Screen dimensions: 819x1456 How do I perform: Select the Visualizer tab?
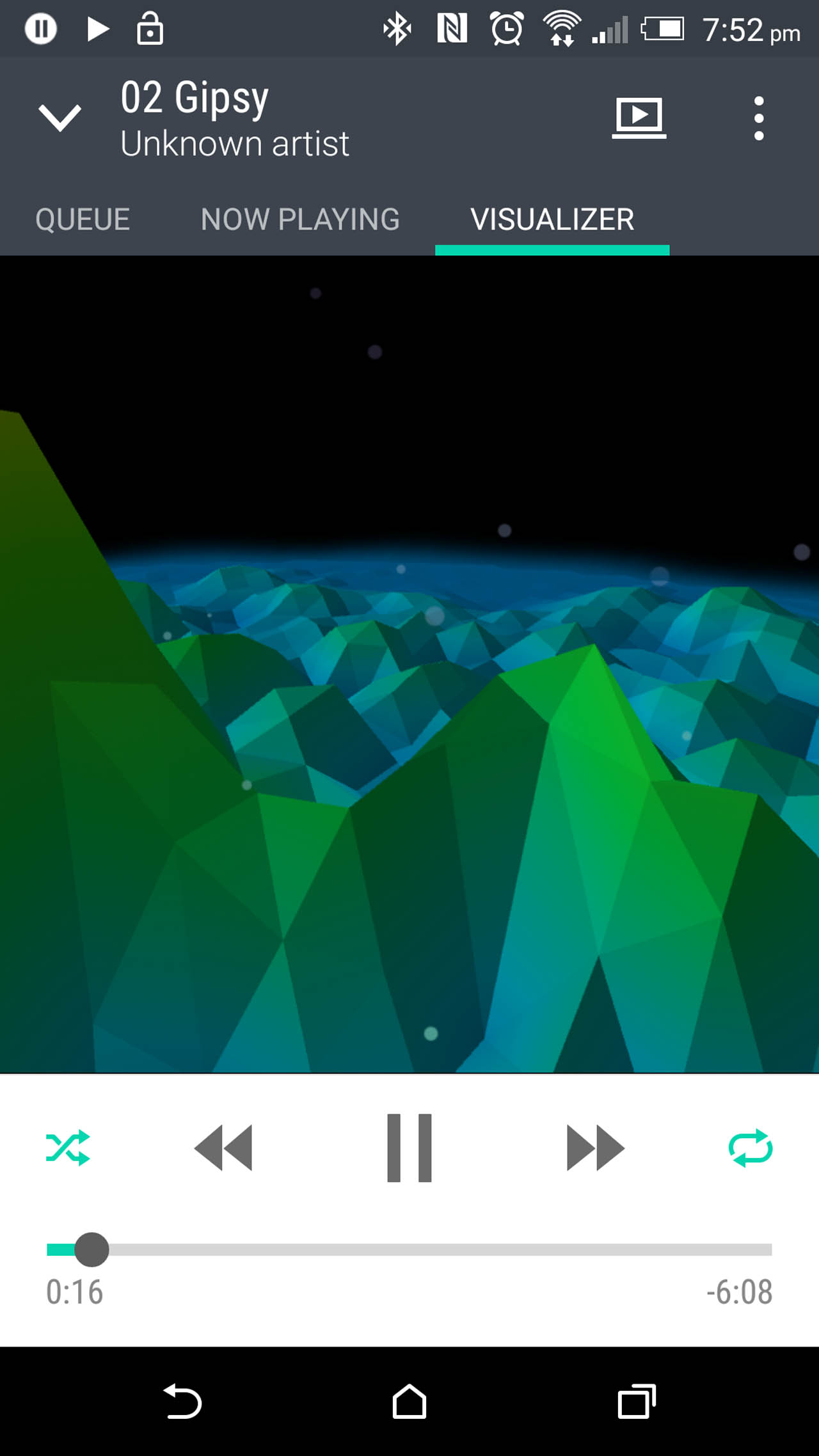point(552,219)
